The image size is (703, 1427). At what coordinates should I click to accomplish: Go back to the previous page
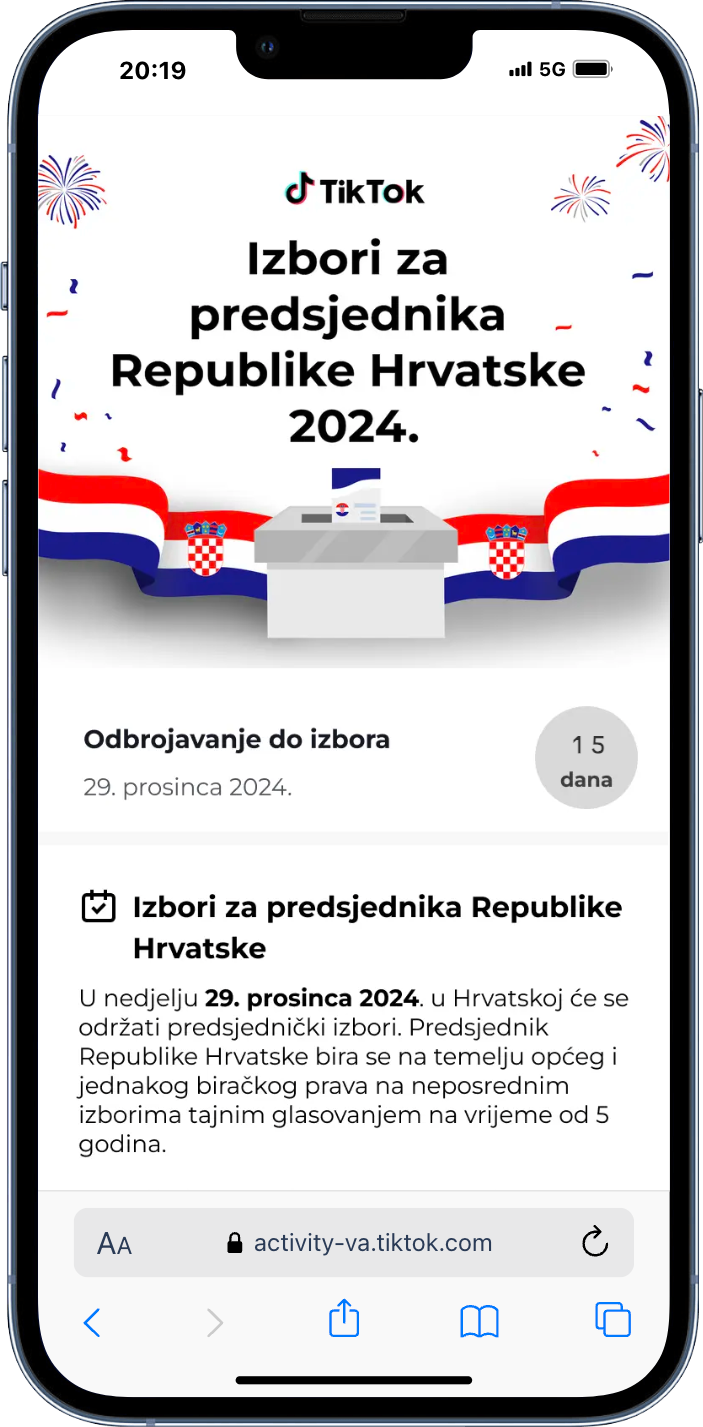[x=92, y=1322]
